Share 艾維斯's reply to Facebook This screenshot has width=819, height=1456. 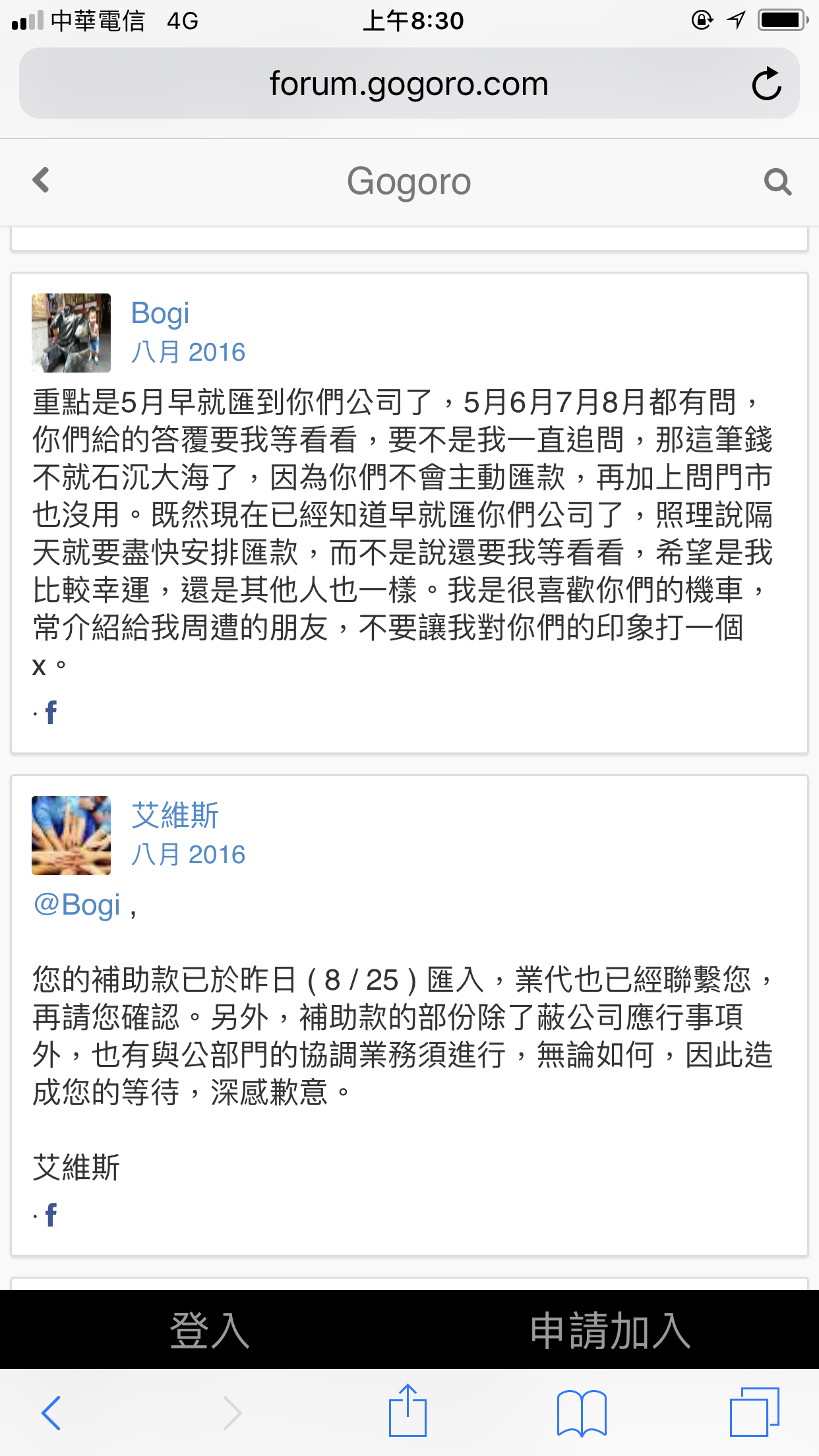pos(51,1214)
